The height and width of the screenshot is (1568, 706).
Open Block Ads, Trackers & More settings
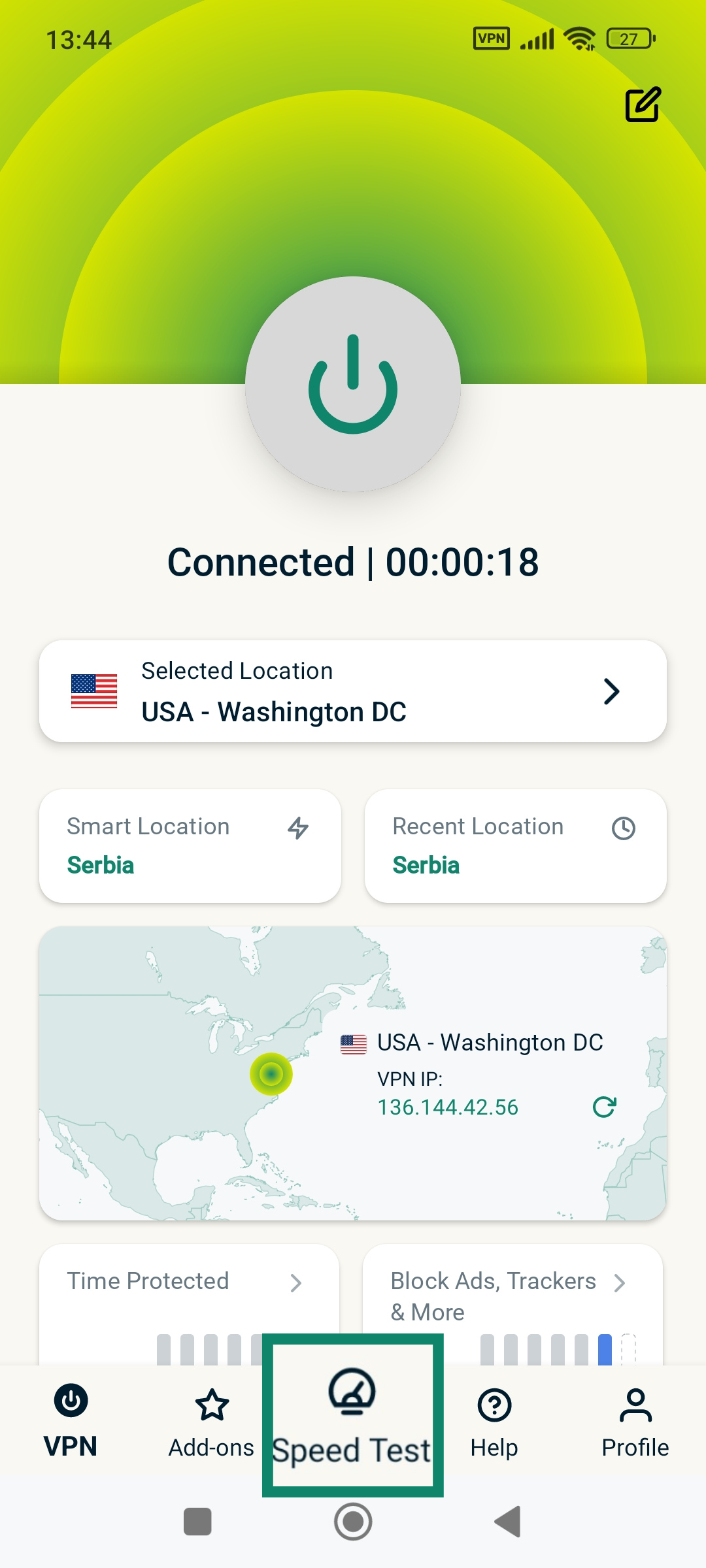[x=492, y=1297]
